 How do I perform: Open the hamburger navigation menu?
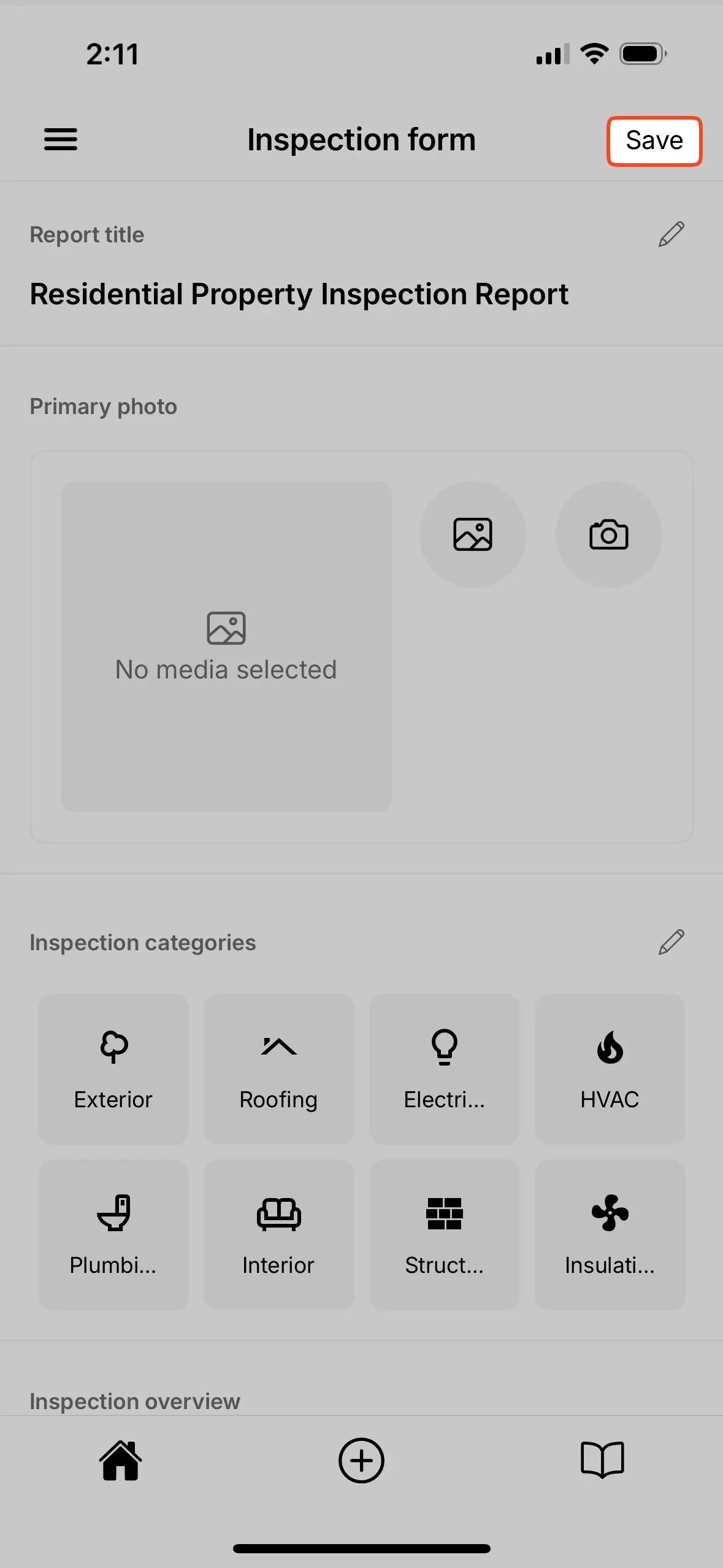click(61, 140)
